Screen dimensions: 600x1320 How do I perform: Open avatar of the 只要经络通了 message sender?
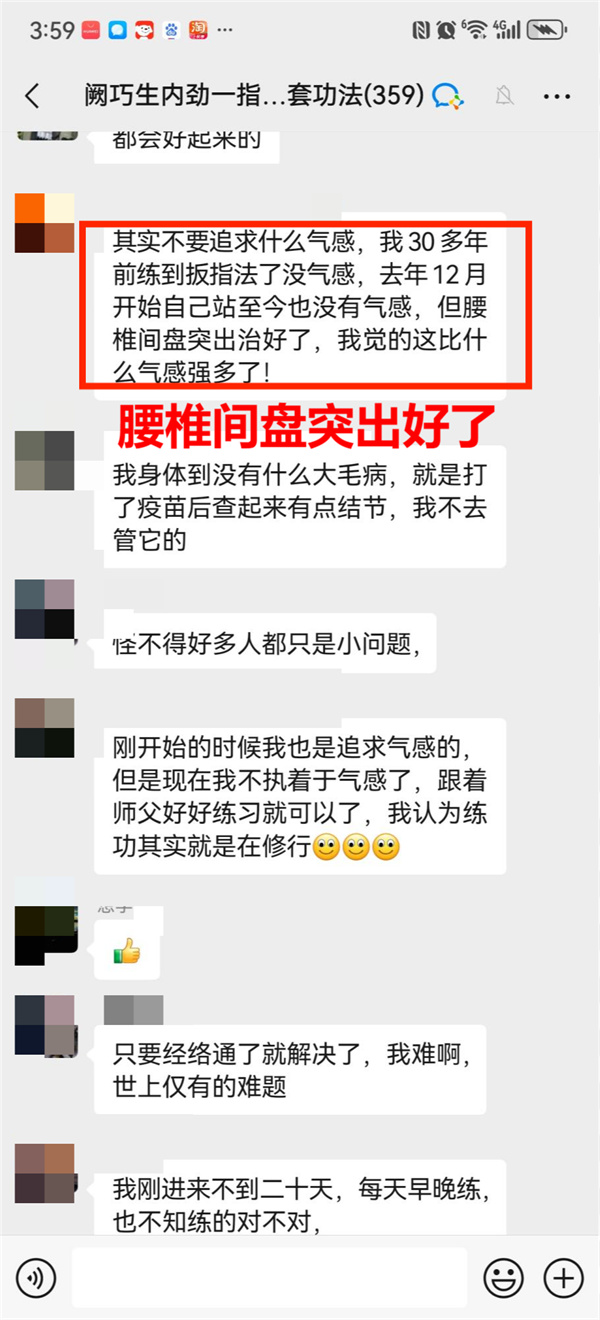click(x=45, y=1025)
